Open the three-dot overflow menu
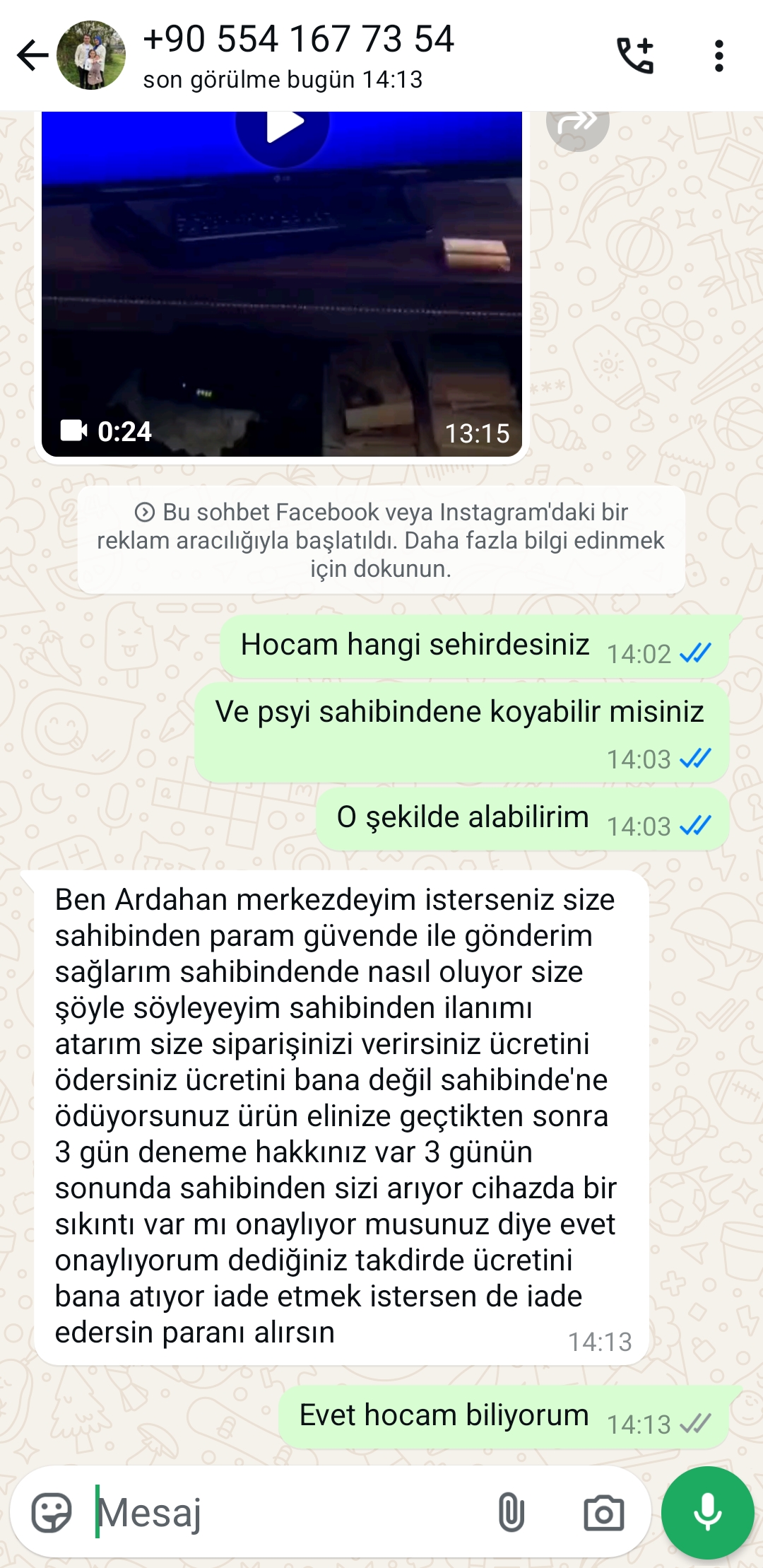The image size is (763, 1568). point(718,56)
